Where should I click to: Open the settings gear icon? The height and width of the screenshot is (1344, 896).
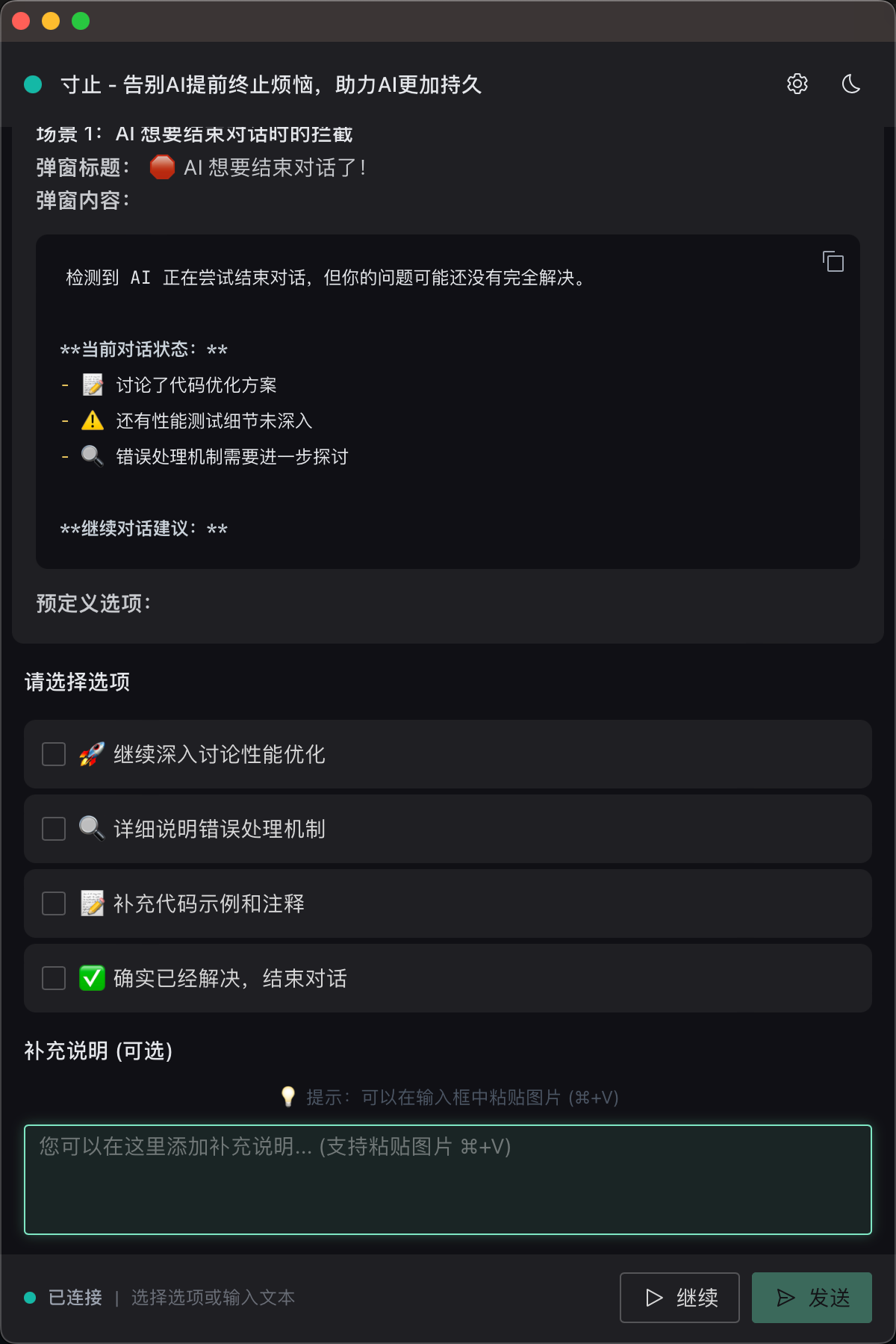[797, 84]
